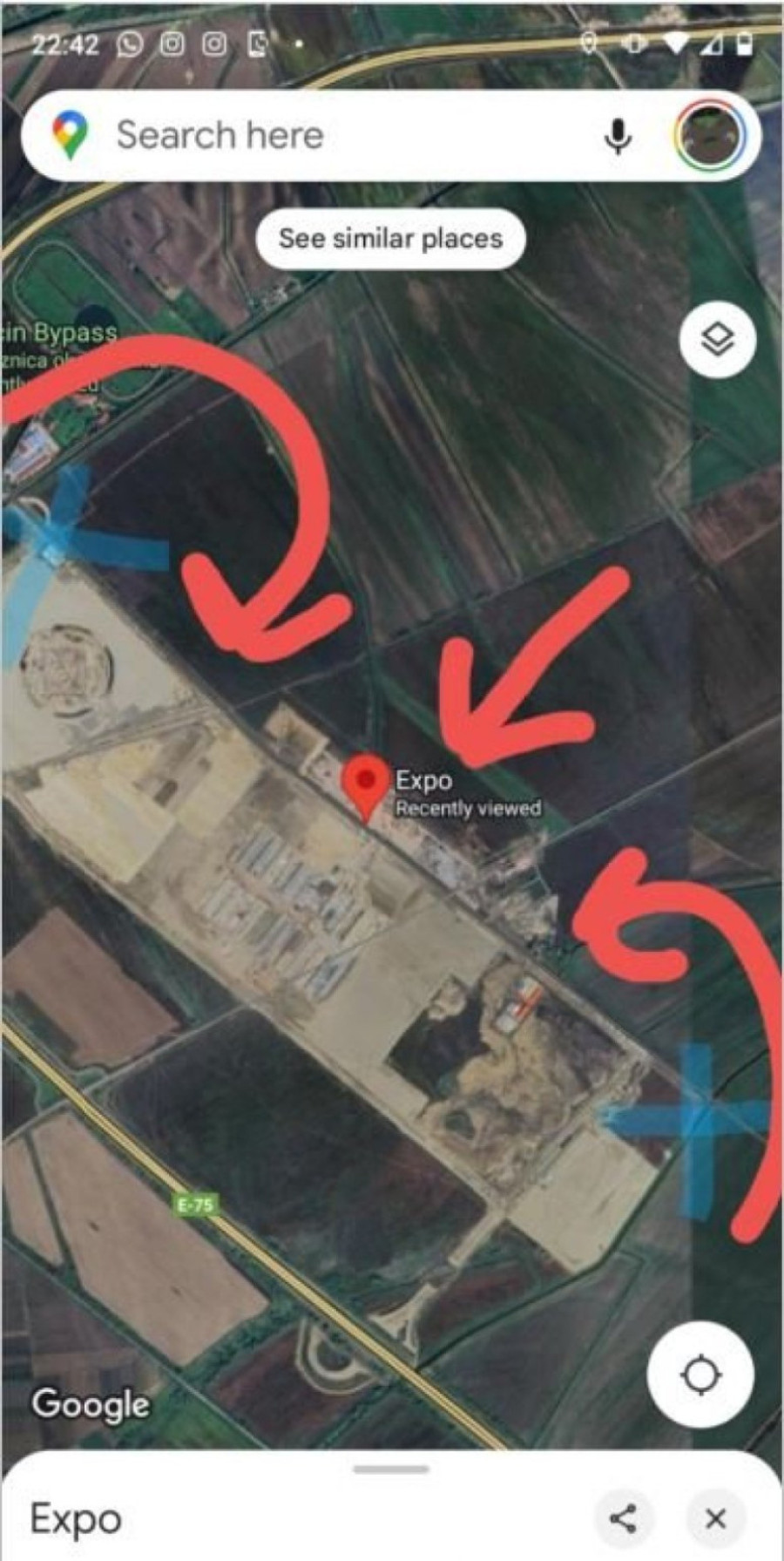
Task: Center the map on my location
Action: click(700, 1375)
